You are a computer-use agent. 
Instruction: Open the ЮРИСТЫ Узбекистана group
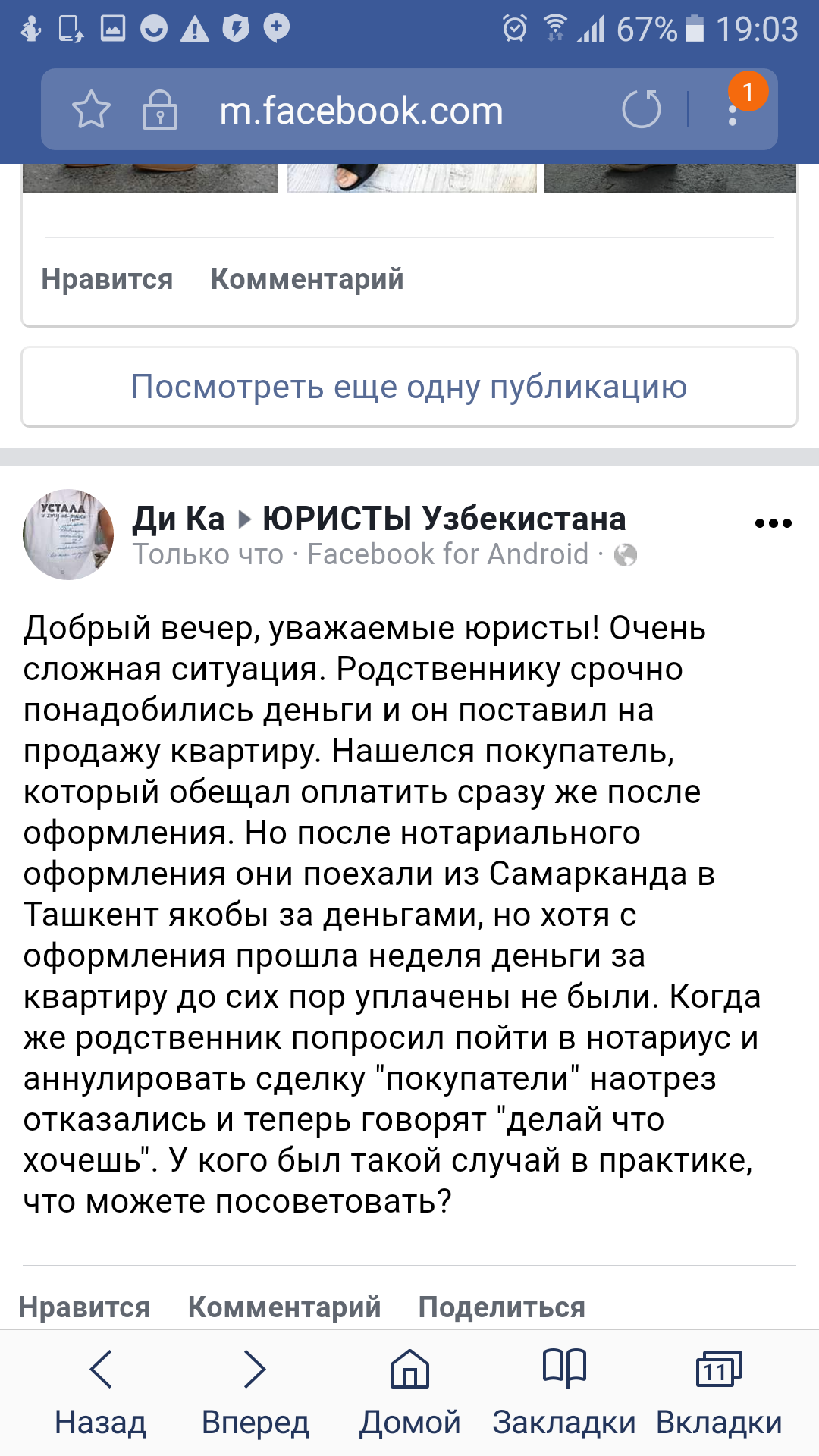coord(444,519)
